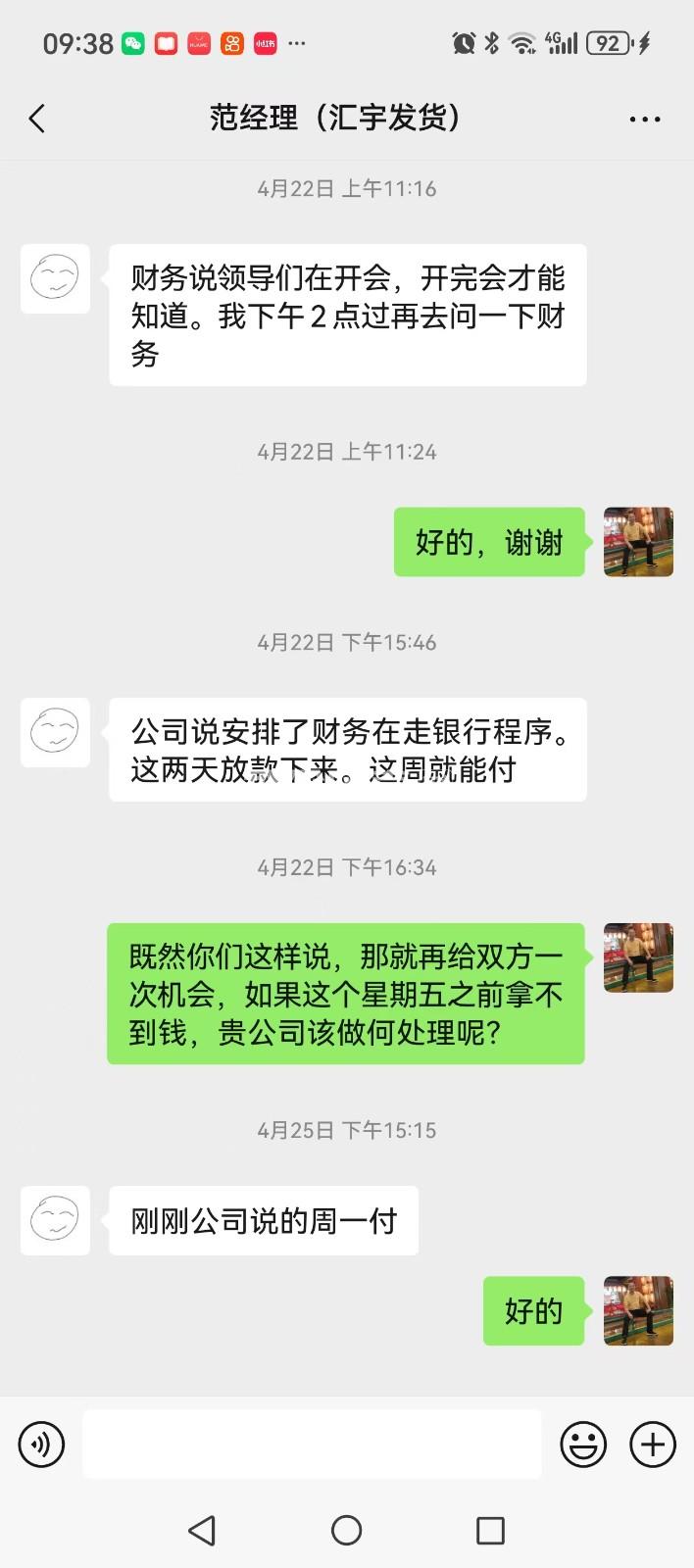
Task: Tap the system home button
Action: point(346,1530)
